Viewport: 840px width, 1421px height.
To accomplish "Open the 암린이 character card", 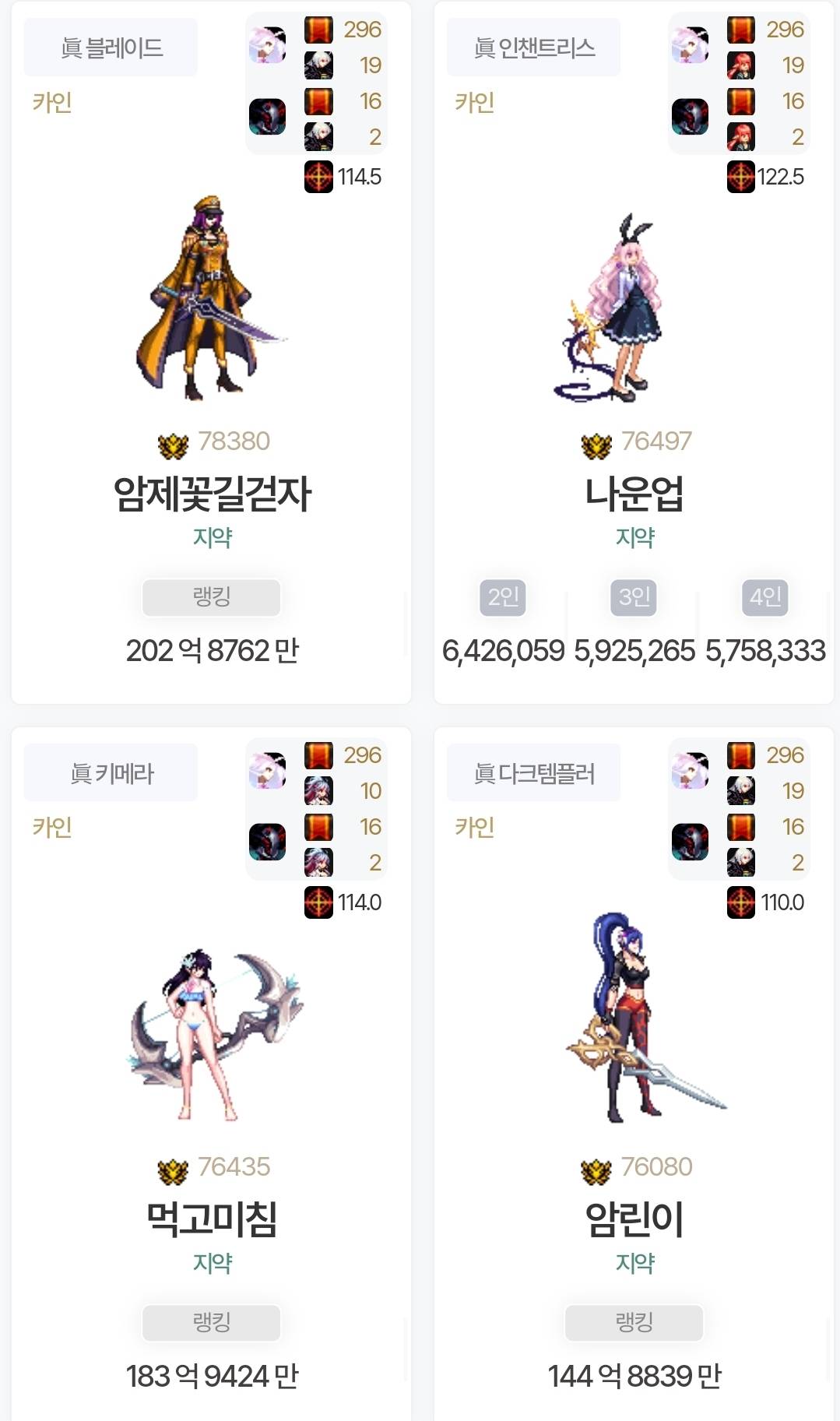I will coord(634,1219).
